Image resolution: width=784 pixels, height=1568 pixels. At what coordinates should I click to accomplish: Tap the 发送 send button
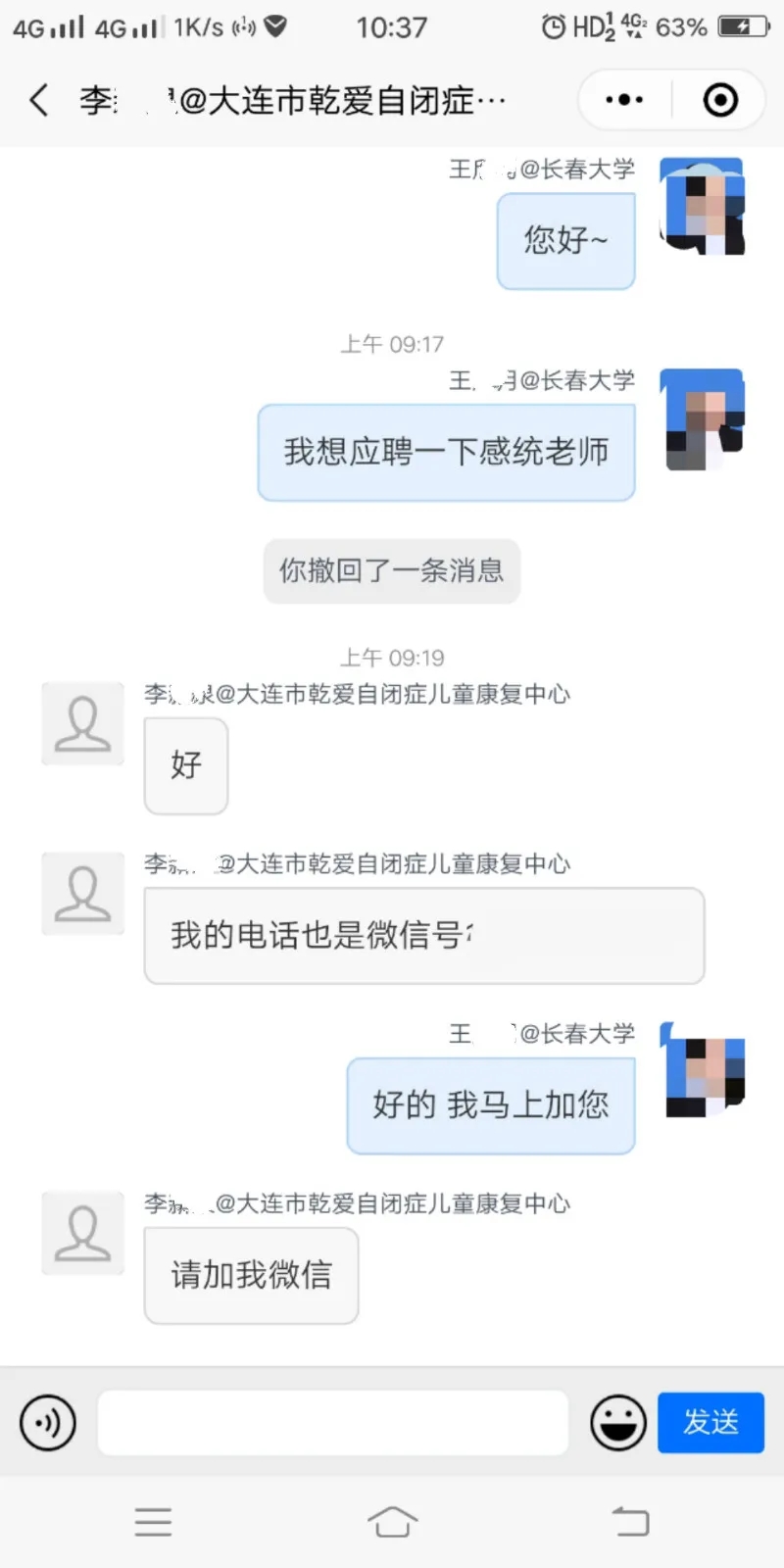[x=710, y=1422]
